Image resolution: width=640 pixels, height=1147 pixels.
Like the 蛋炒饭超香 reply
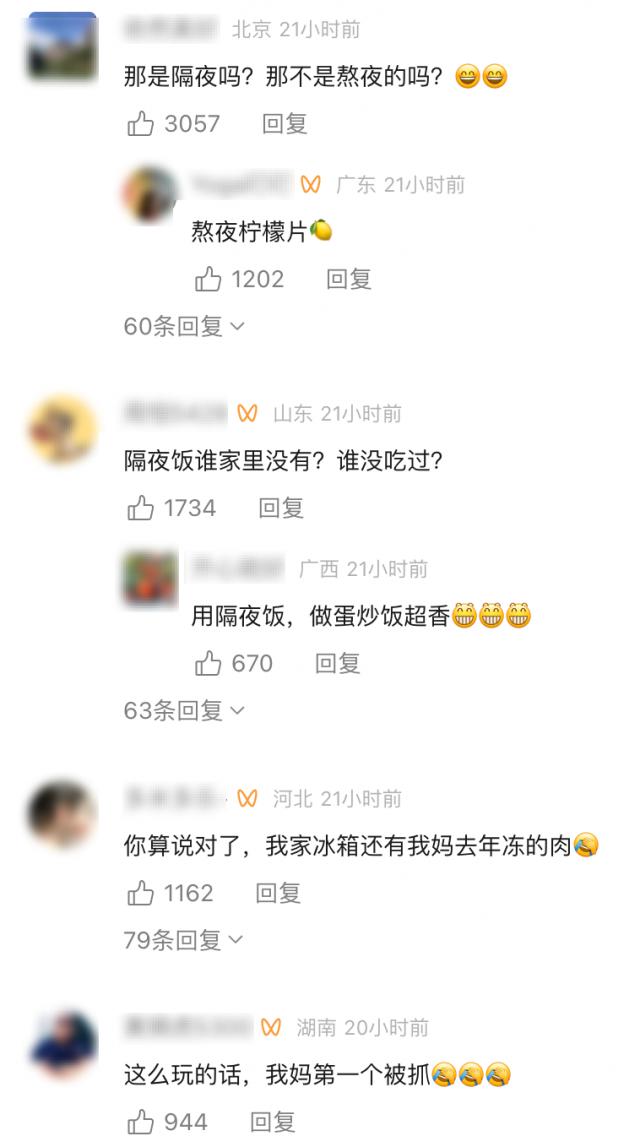pyautogui.click(x=208, y=663)
